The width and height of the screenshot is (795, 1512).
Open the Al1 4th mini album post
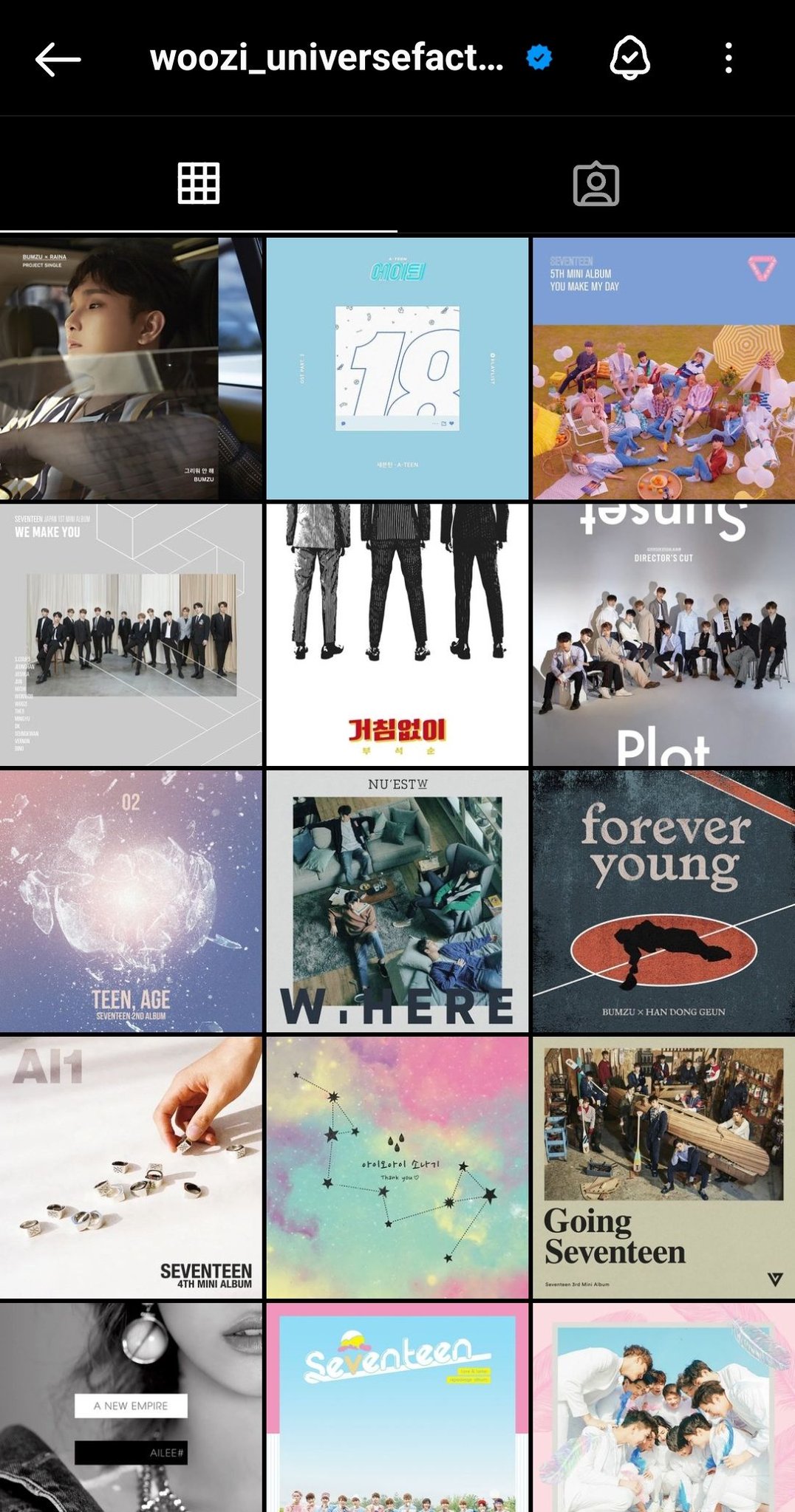pyautogui.click(x=131, y=1167)
